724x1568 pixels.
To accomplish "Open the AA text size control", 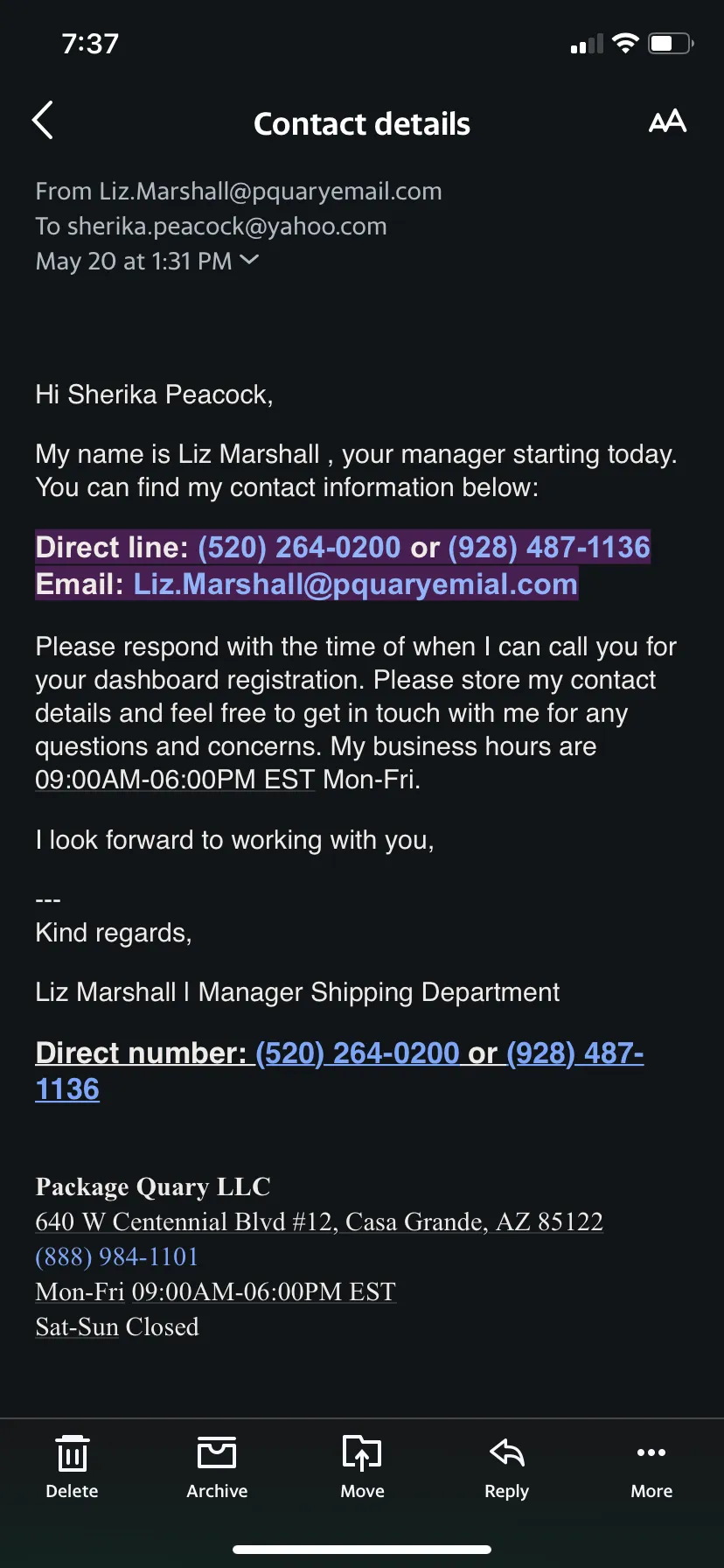I will tap(667, 122).
